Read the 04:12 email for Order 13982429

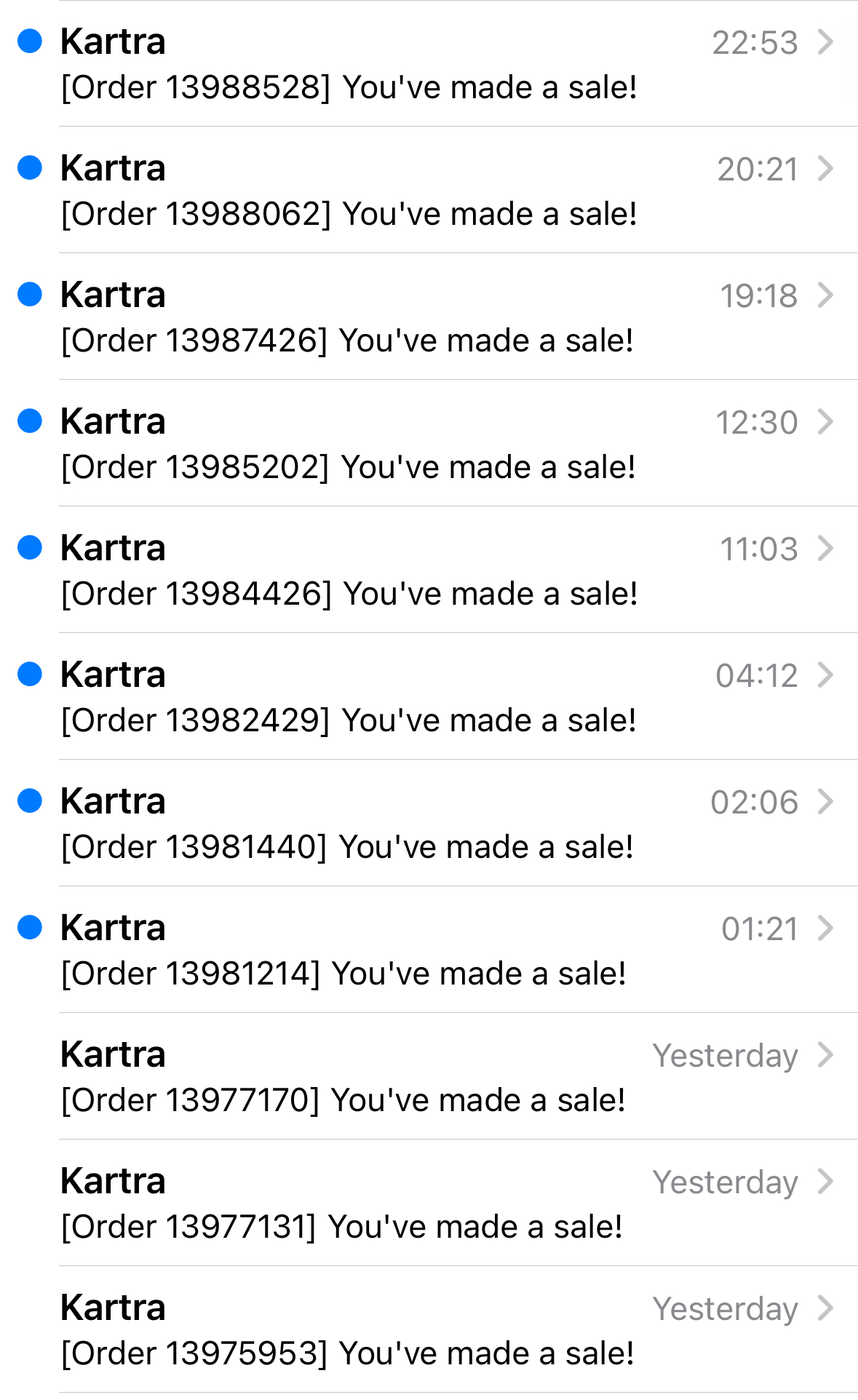click(429, 696)
